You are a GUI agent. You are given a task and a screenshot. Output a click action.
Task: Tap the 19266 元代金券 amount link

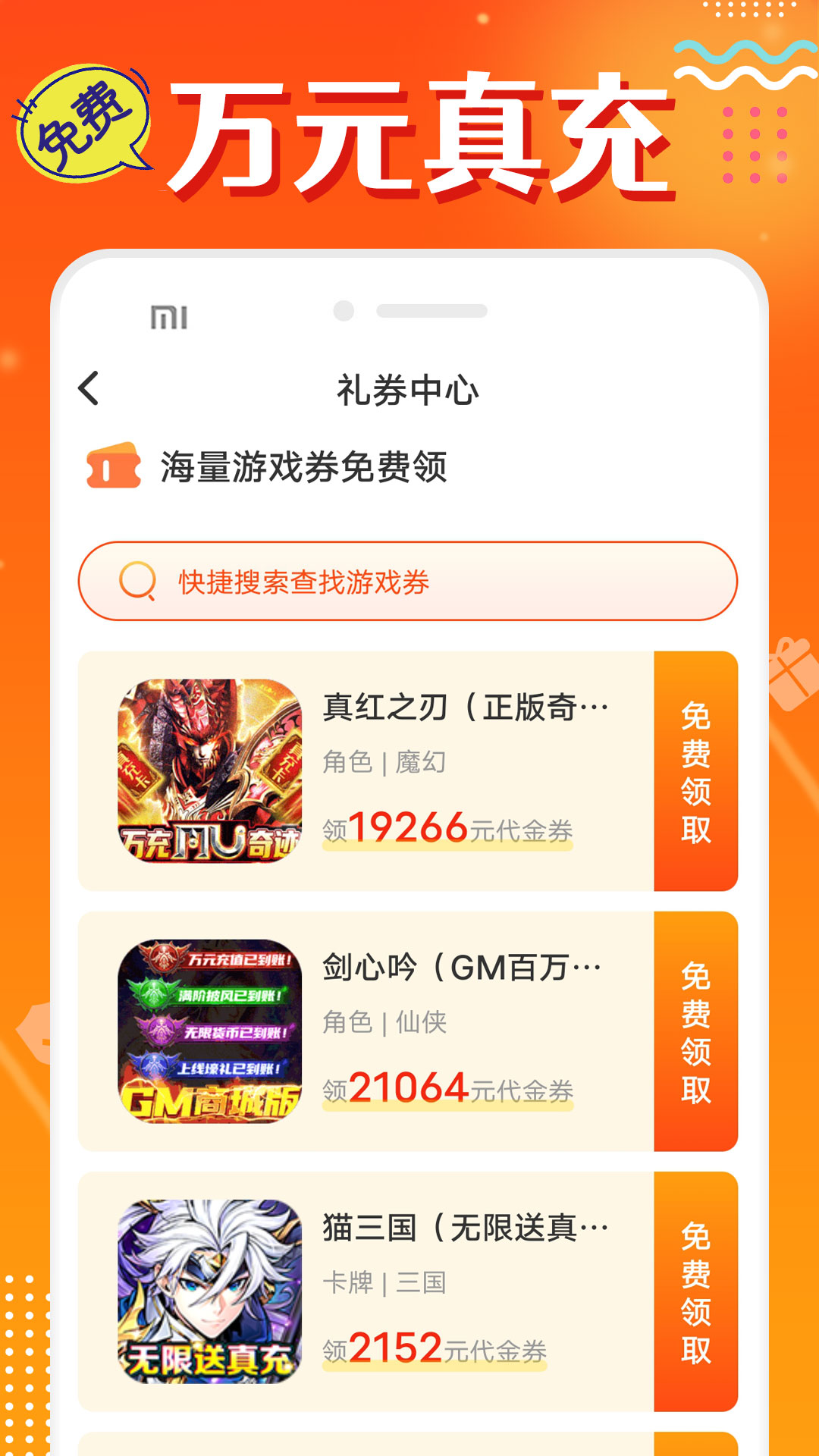coord(447,830)
